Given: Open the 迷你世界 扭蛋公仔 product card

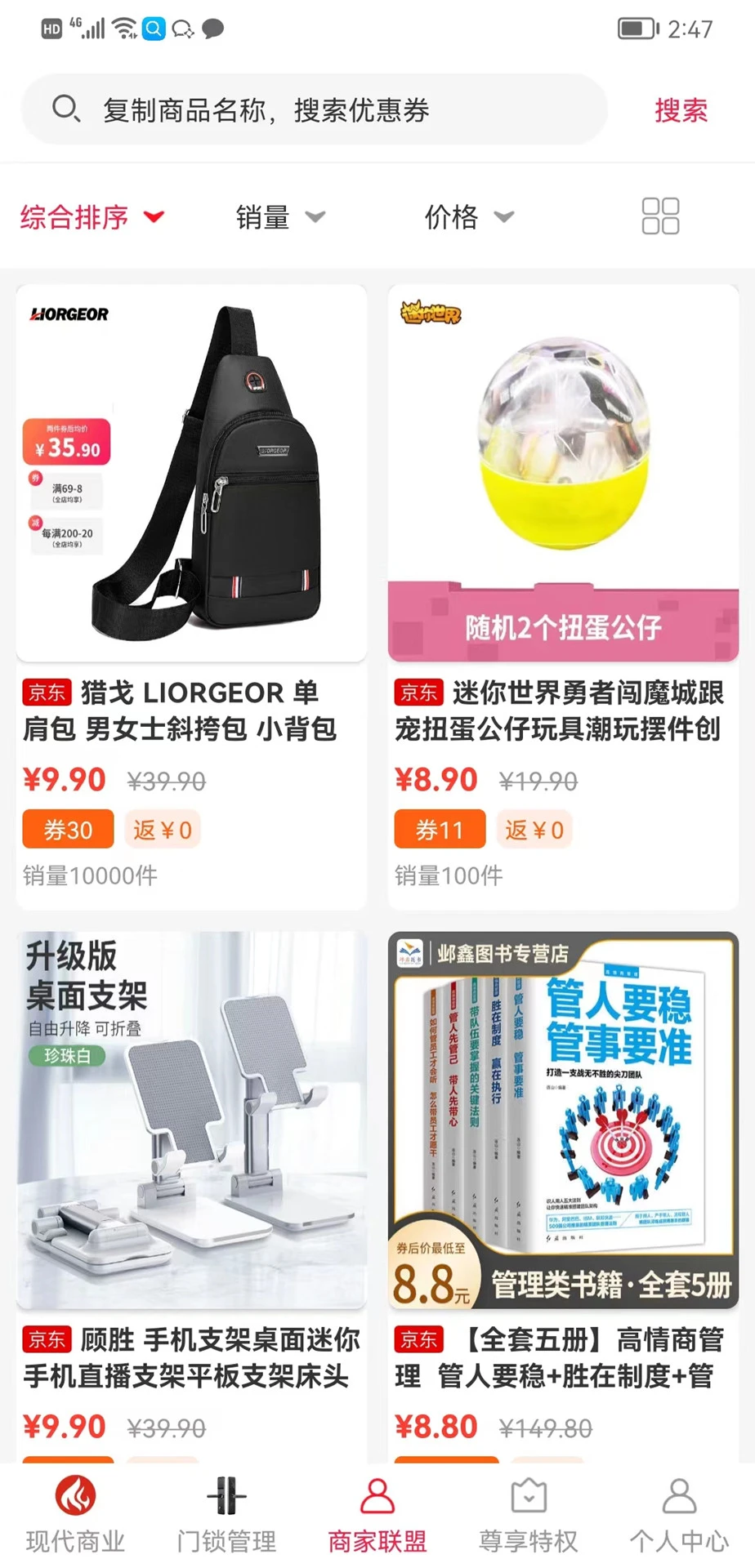Looking at the screenshot, I should [x=563, y=474].
